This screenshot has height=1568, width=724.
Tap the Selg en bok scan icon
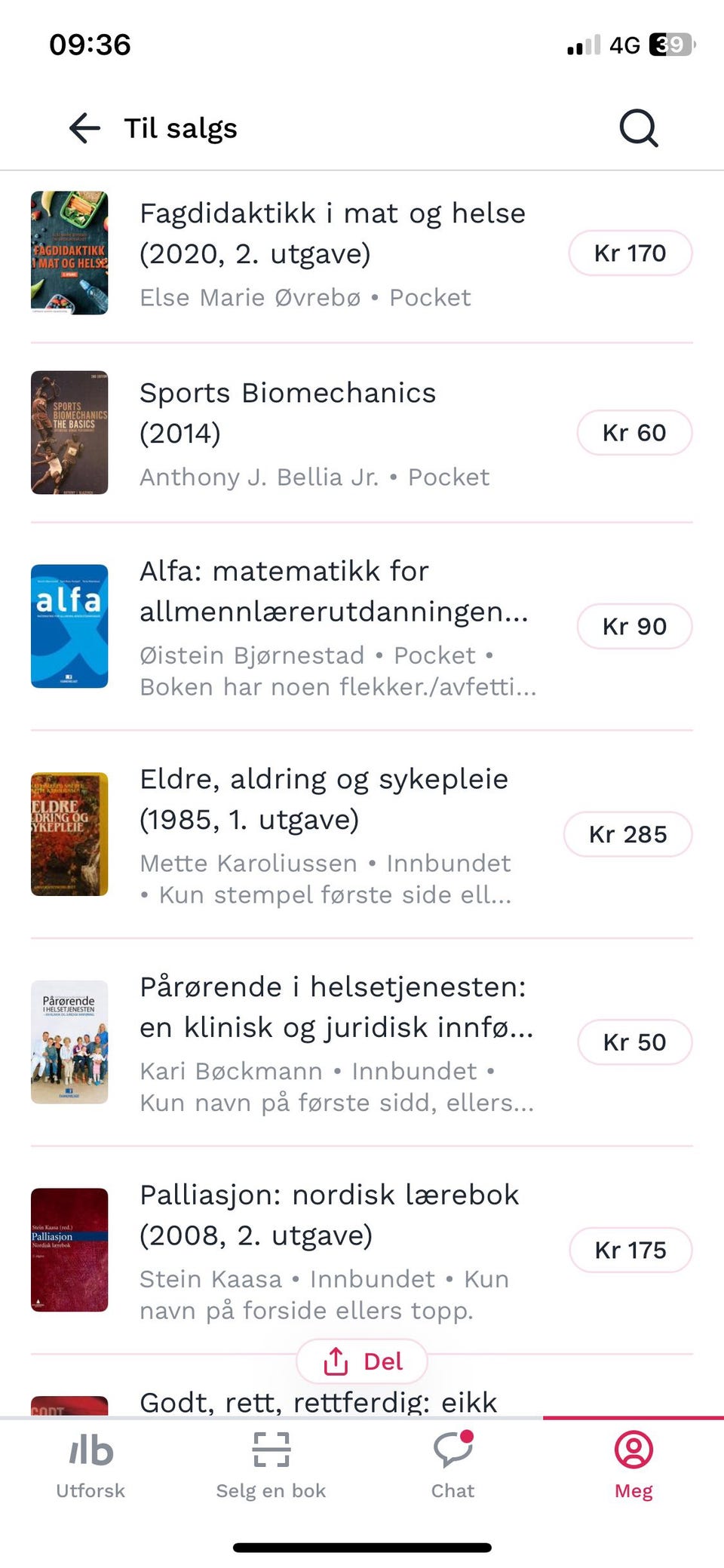pyautogui.click(x=271, y=1450)
